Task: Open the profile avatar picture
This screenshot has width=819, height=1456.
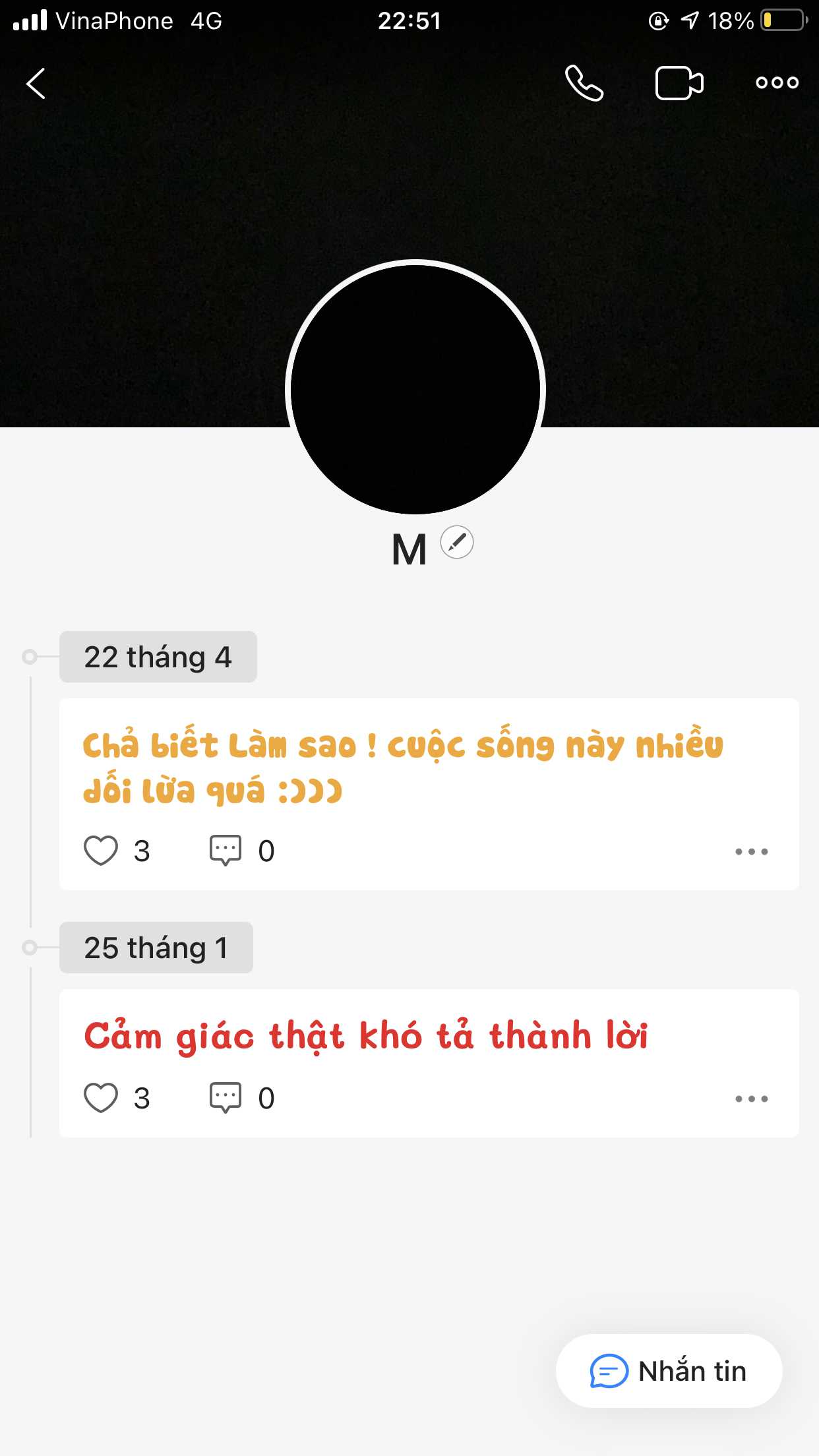Action: (x=415, y=389)
